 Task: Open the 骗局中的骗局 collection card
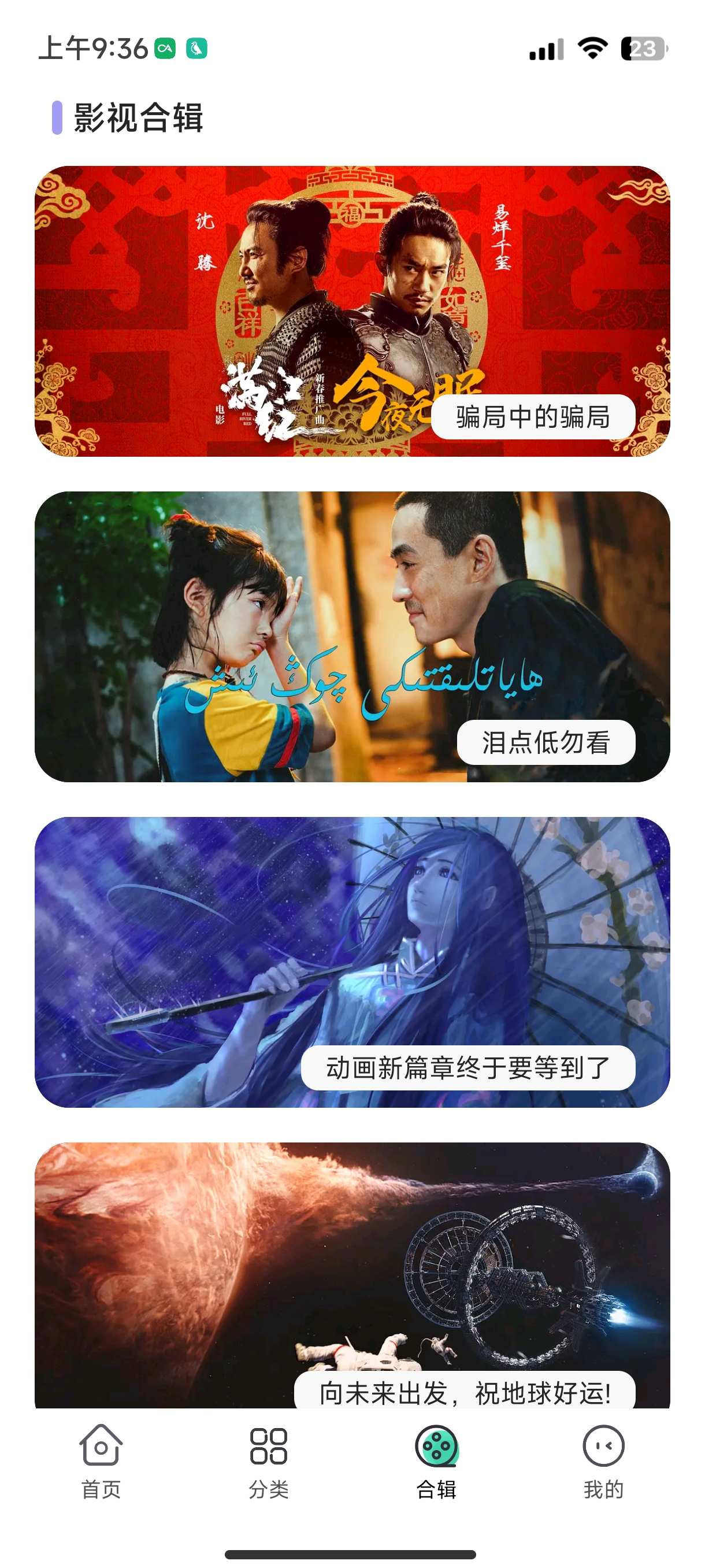pyautogui.click(x=352, y=311)
